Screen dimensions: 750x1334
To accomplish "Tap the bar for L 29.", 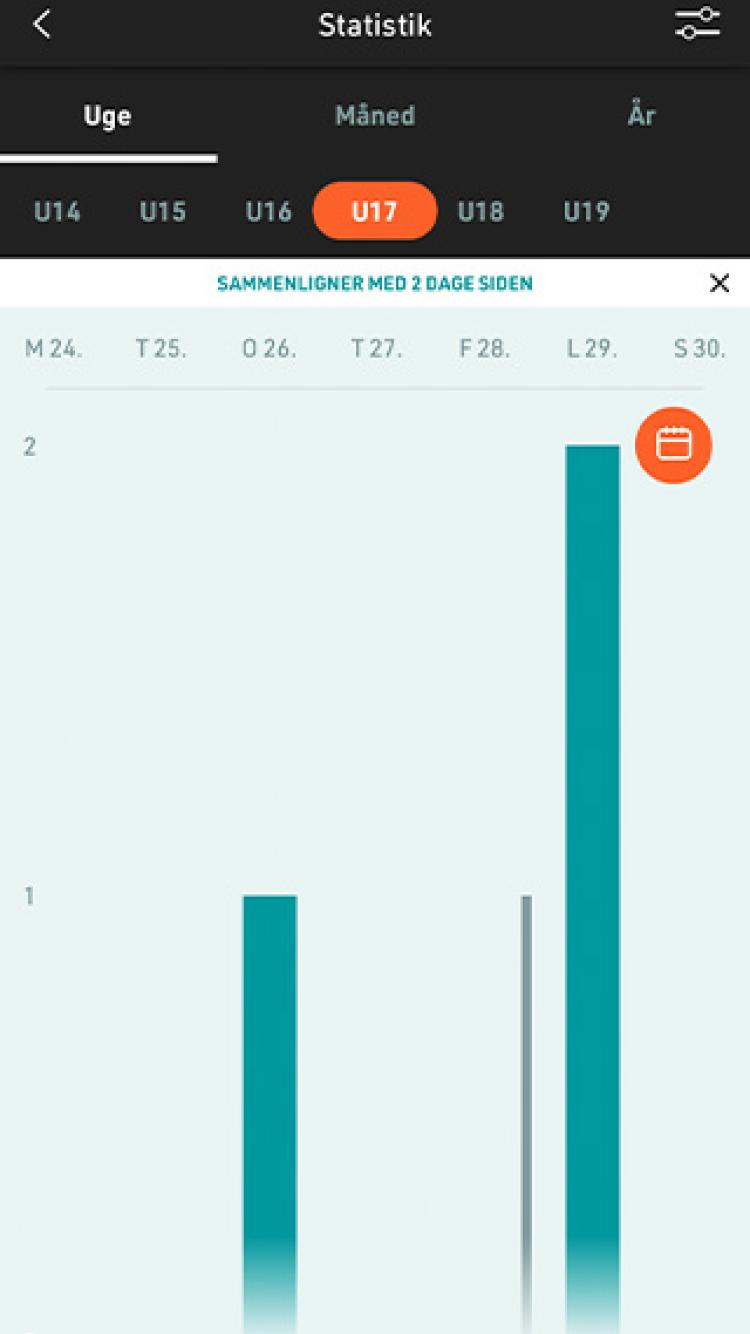I will [593, 888].
